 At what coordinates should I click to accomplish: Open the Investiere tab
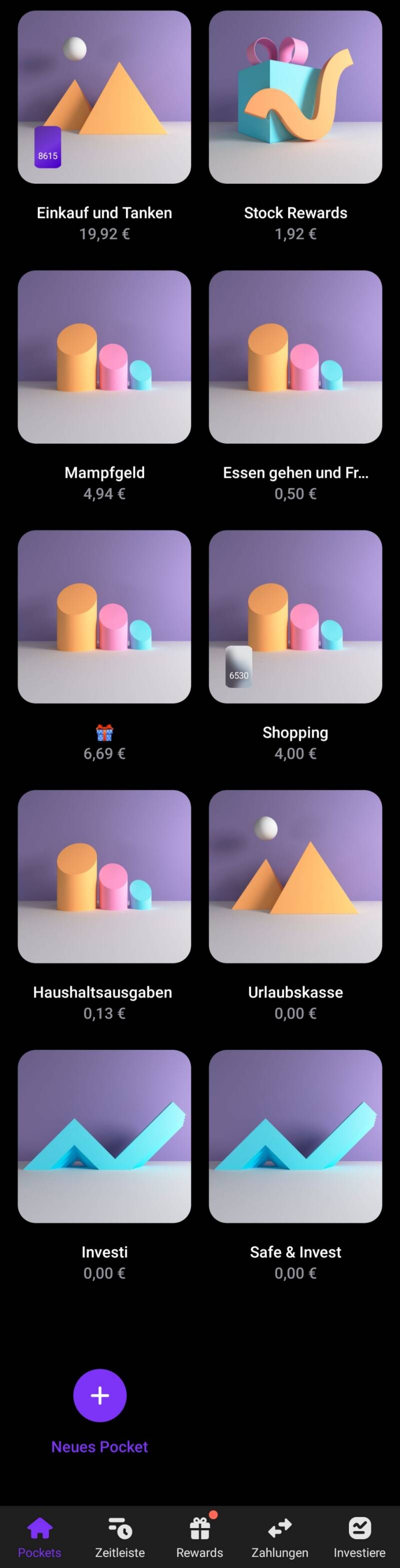click(359, 1537)
